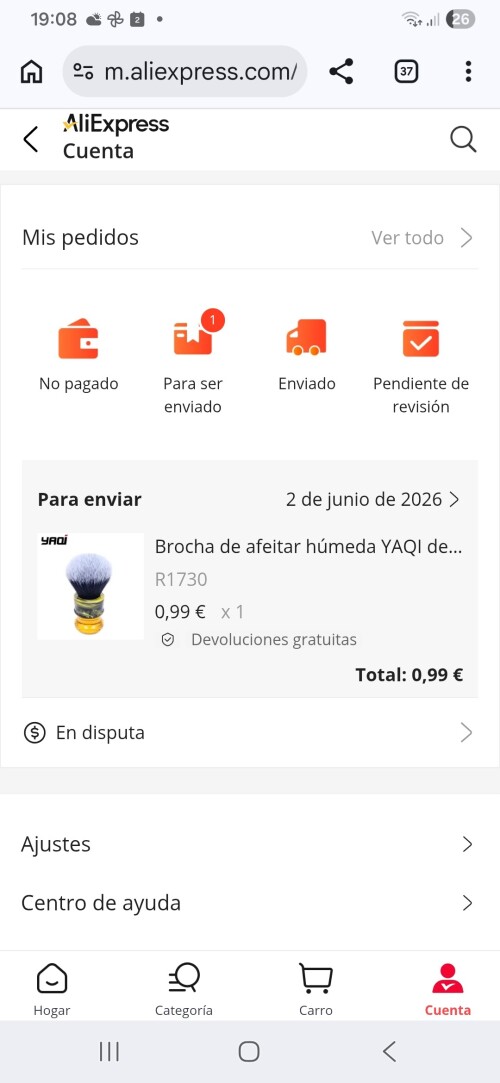Switch to the Carro tab
This screenshot has height=1083, width=500.
(316, 990)
